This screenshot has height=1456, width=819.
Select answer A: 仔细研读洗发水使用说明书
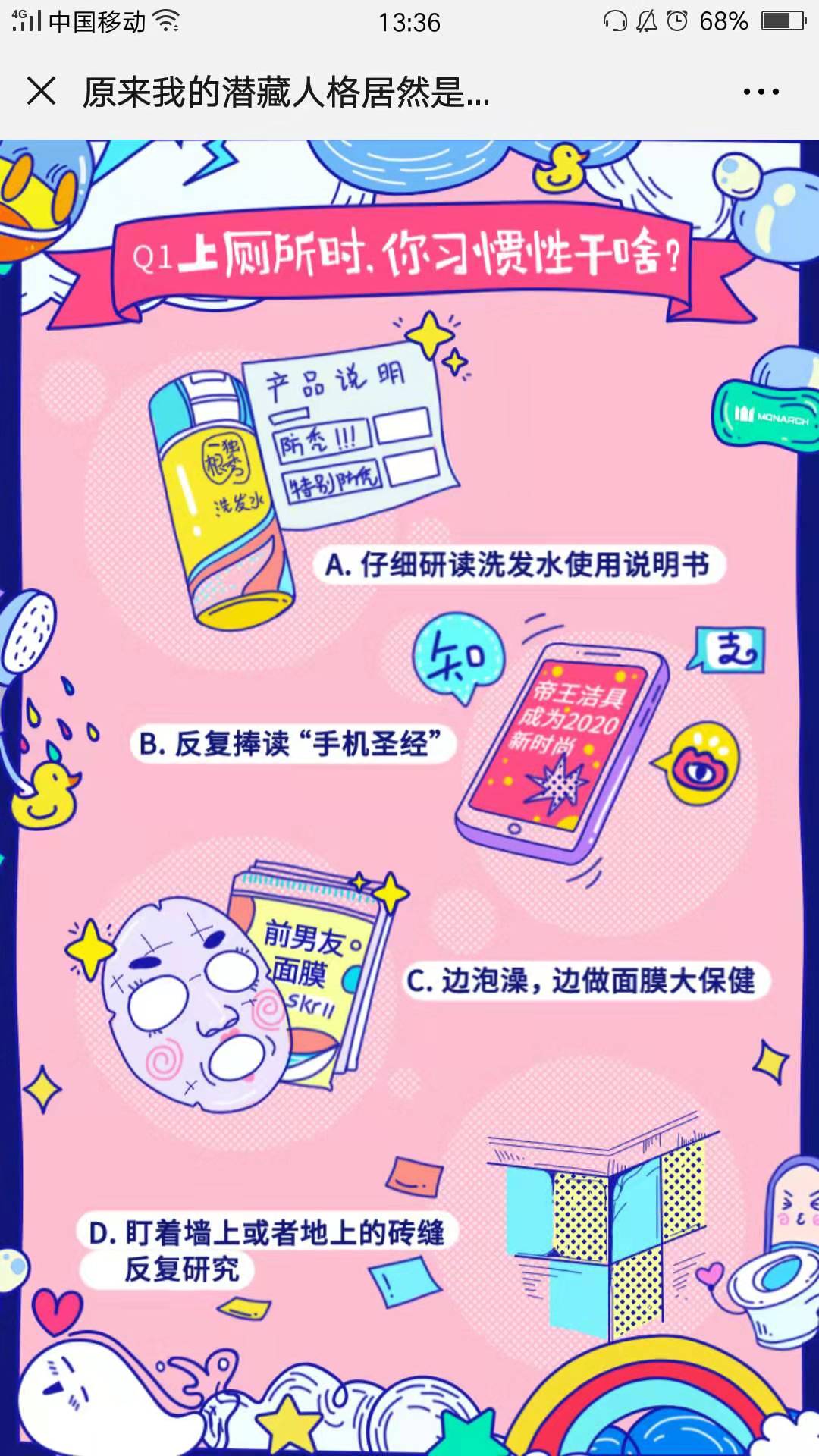coord(519,565)
